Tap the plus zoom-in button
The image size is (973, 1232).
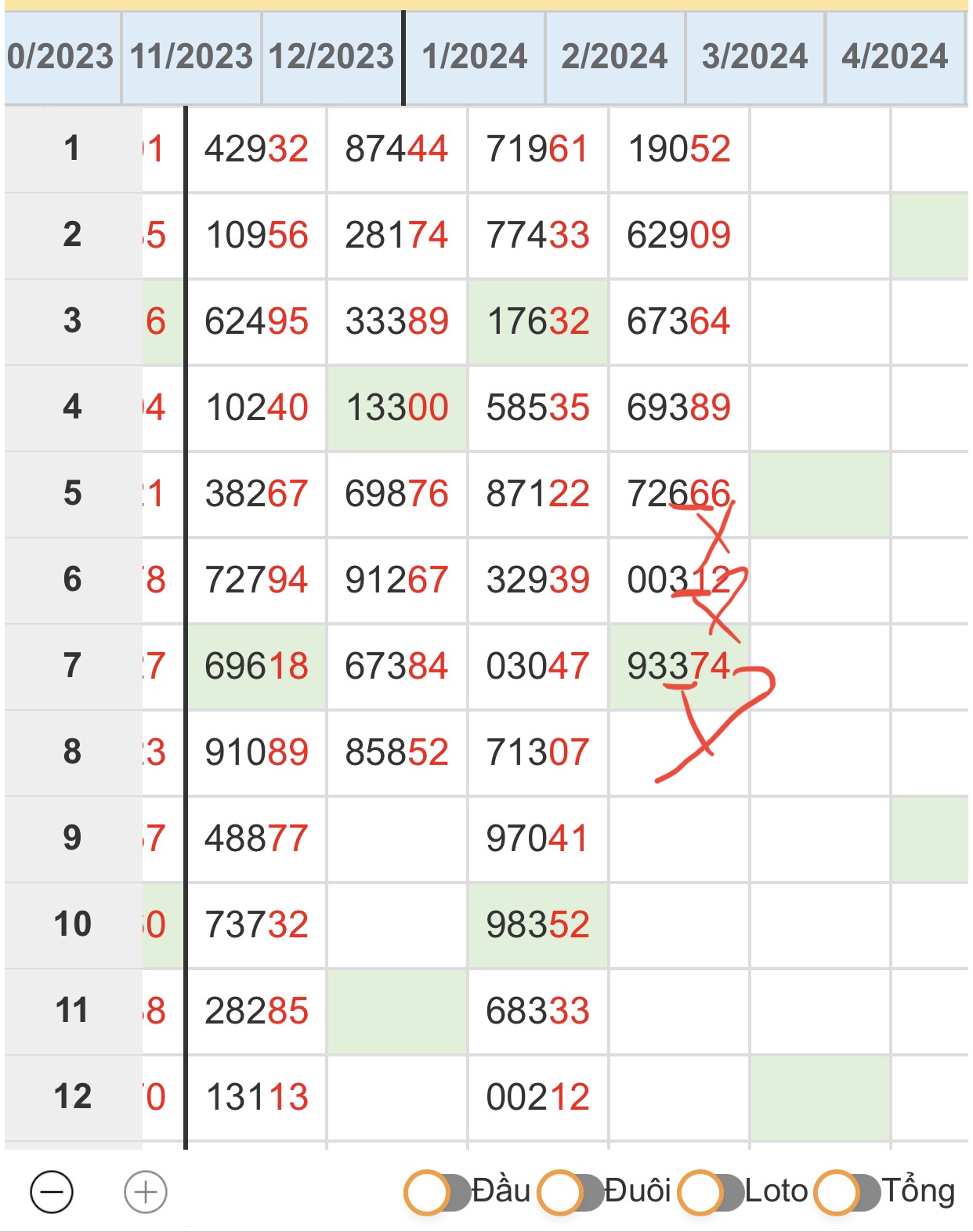click(146, 1192)
